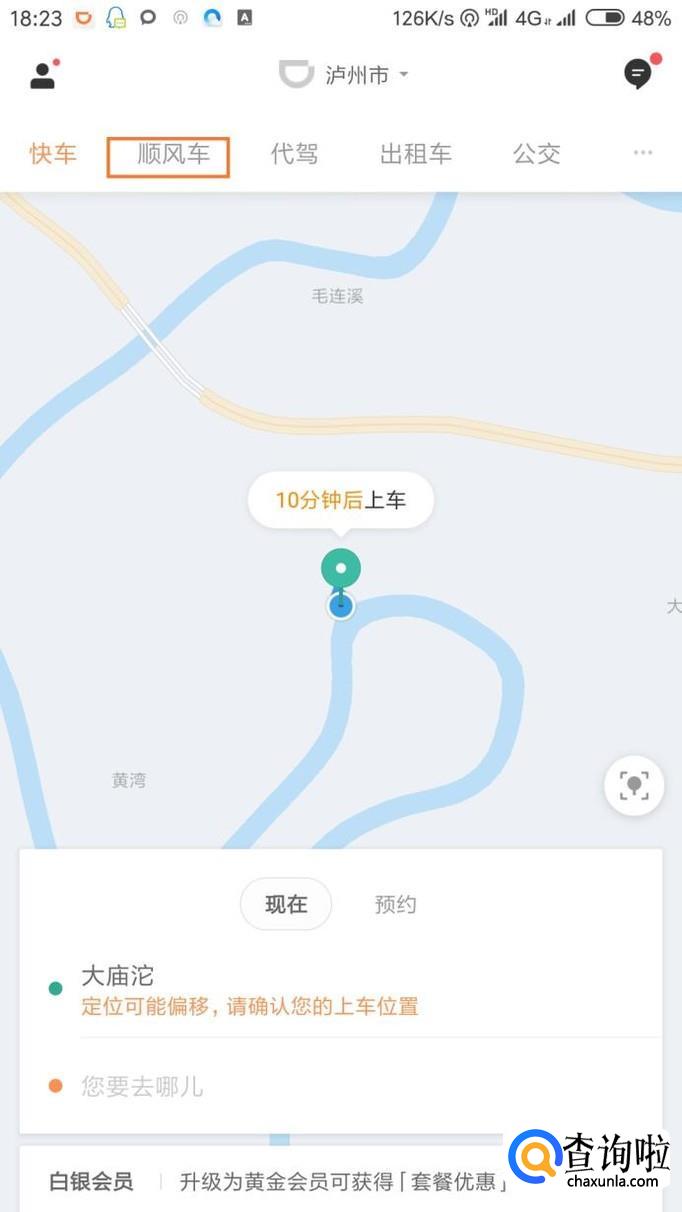Open the 公交 tab
The width and height of the screenshot is (682, 1212).
tap(537, 154)
